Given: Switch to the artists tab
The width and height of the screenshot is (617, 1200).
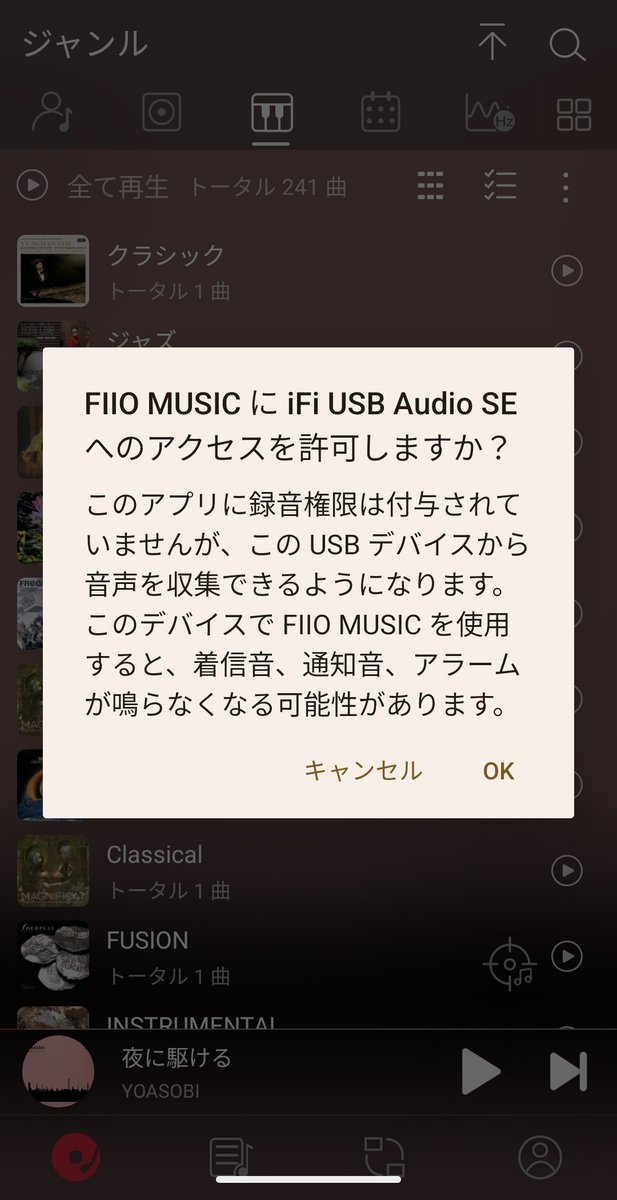Looking at the screenshot, I should 51,113.
